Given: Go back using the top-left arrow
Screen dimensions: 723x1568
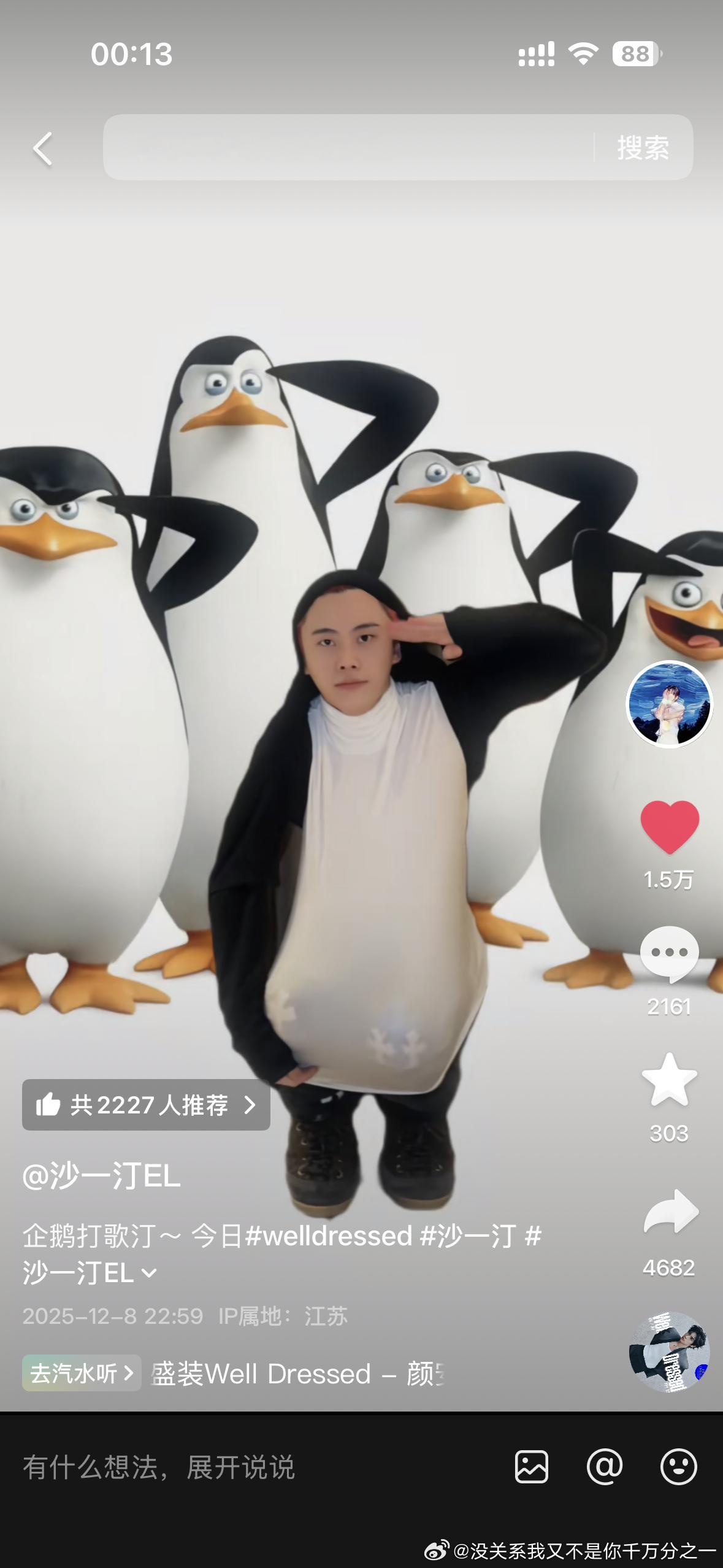Looking at the screenshot, I should 42,148.
